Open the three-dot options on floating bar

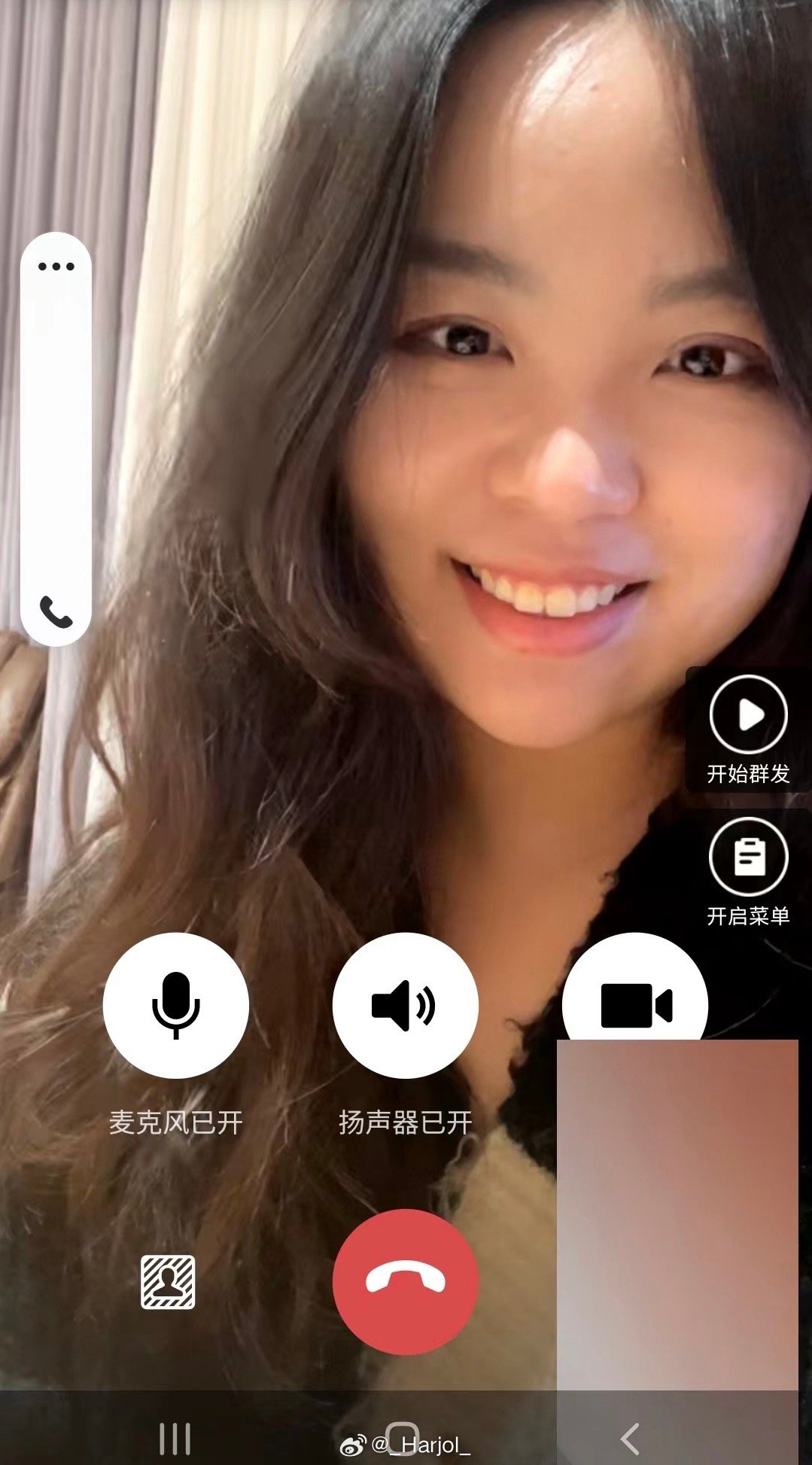[56, 267]
